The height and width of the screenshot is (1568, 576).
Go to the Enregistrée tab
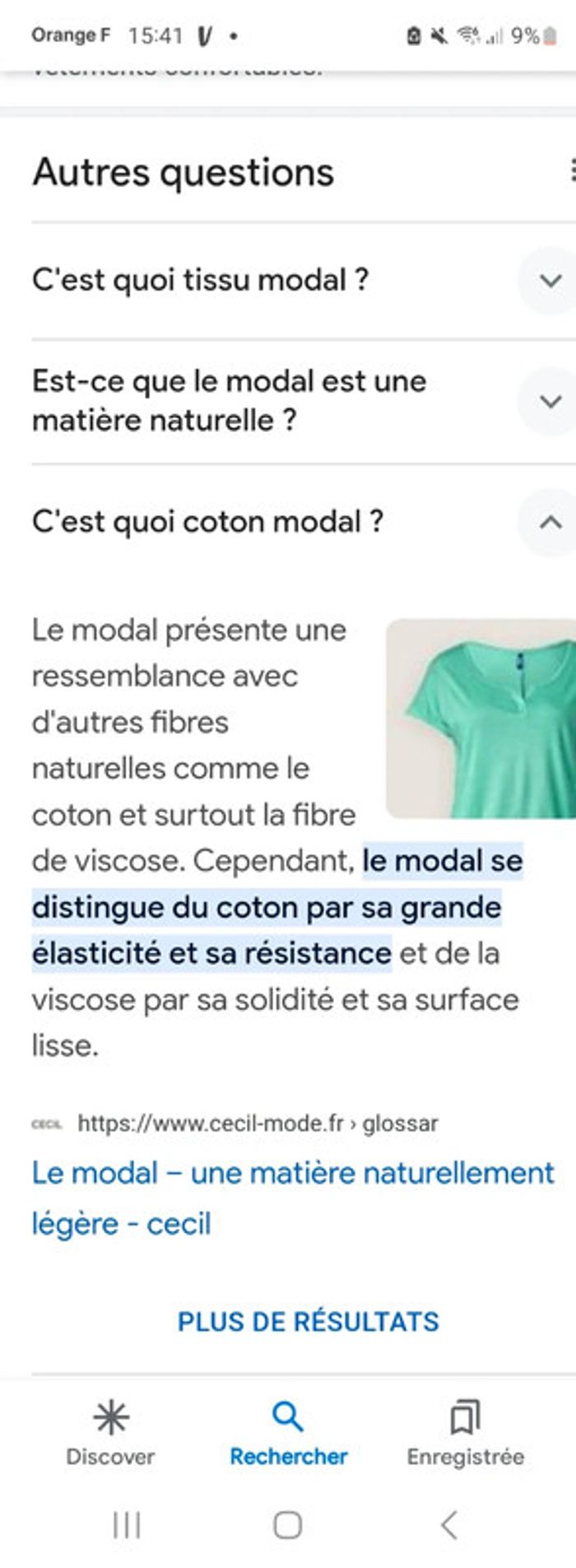point(465,1432)
